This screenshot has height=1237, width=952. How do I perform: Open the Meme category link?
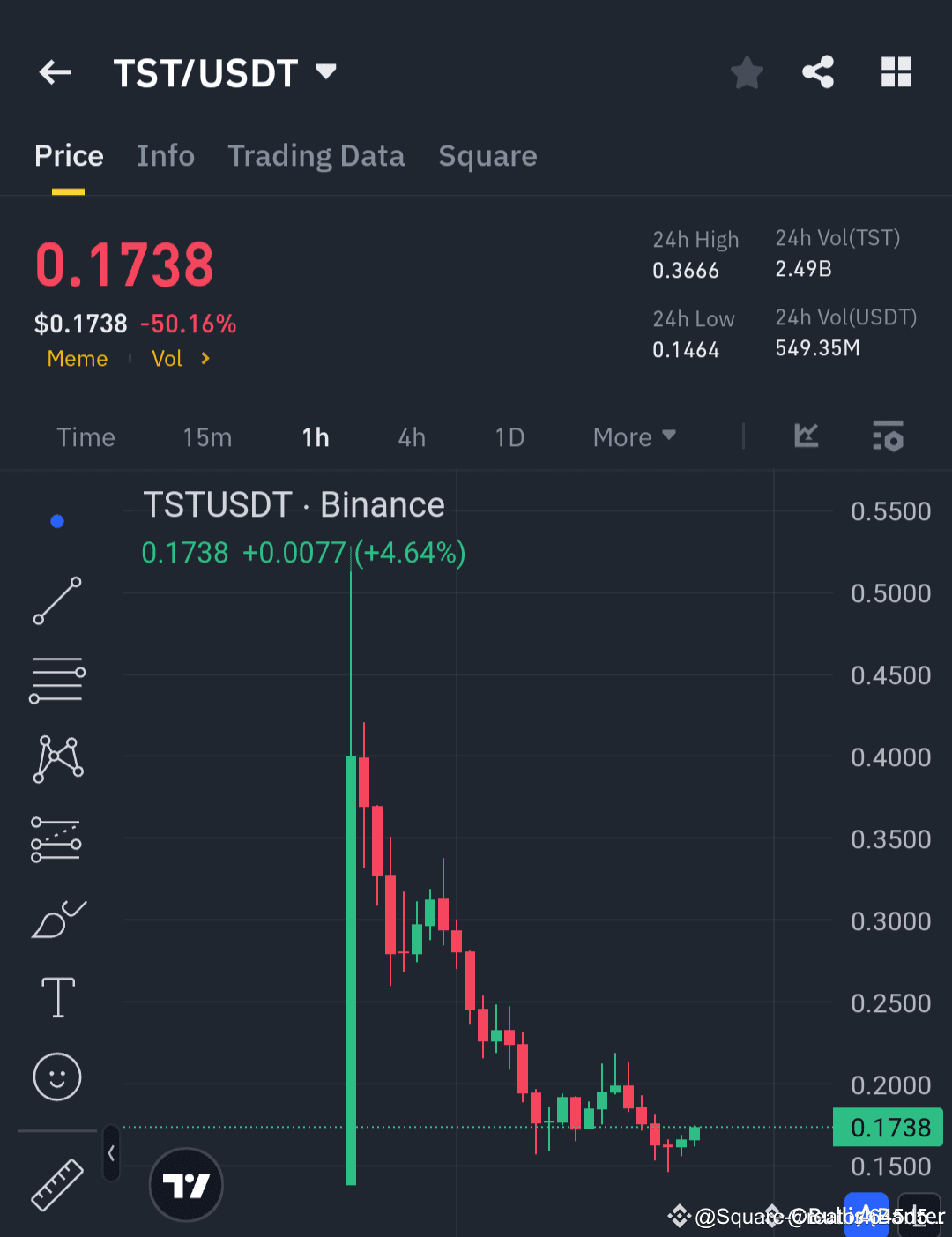pyautogui.click(x=78, y=358)
